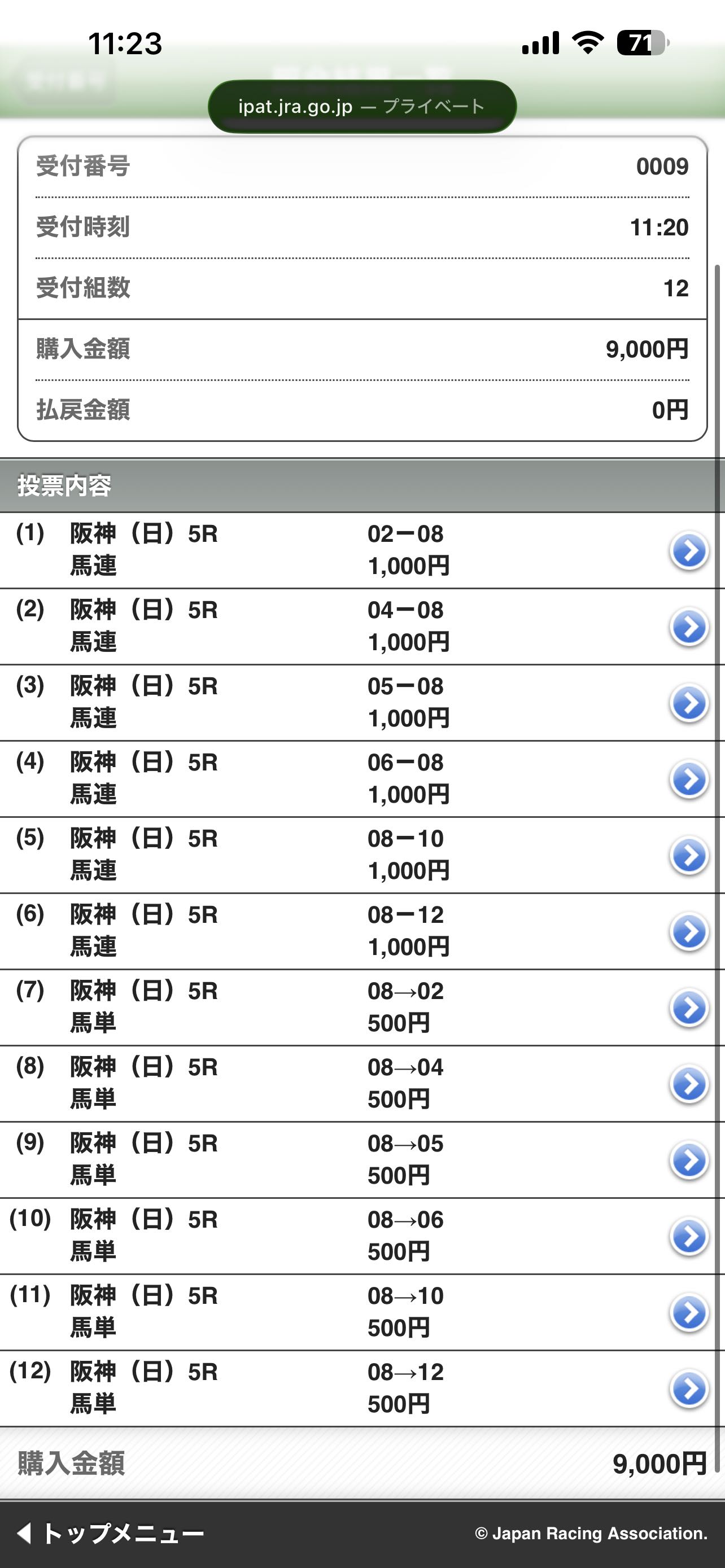The width and height of the screenshot is (725, 1568).
Task: Open bet (10) 馬単 08→06 details
Action: pos(688,1236)
